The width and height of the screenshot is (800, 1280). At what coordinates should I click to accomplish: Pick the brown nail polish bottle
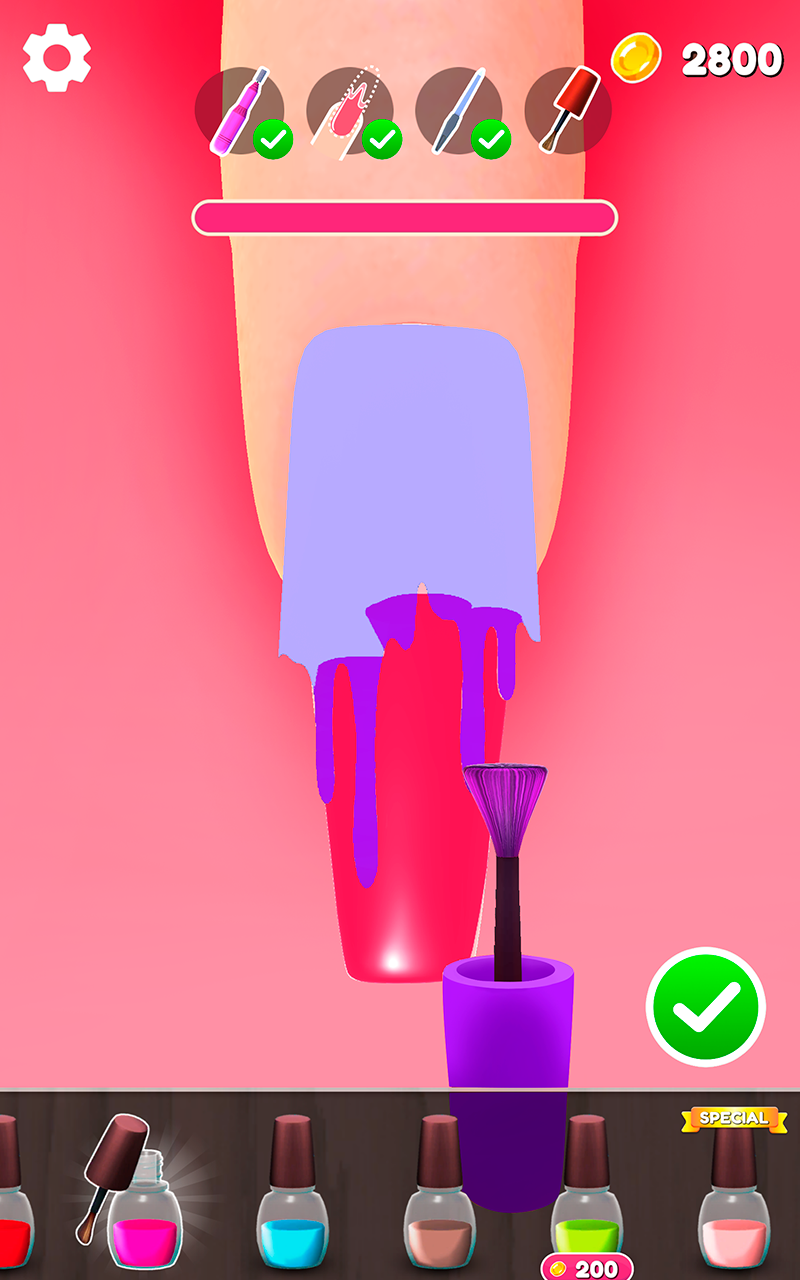point(439,1192)
